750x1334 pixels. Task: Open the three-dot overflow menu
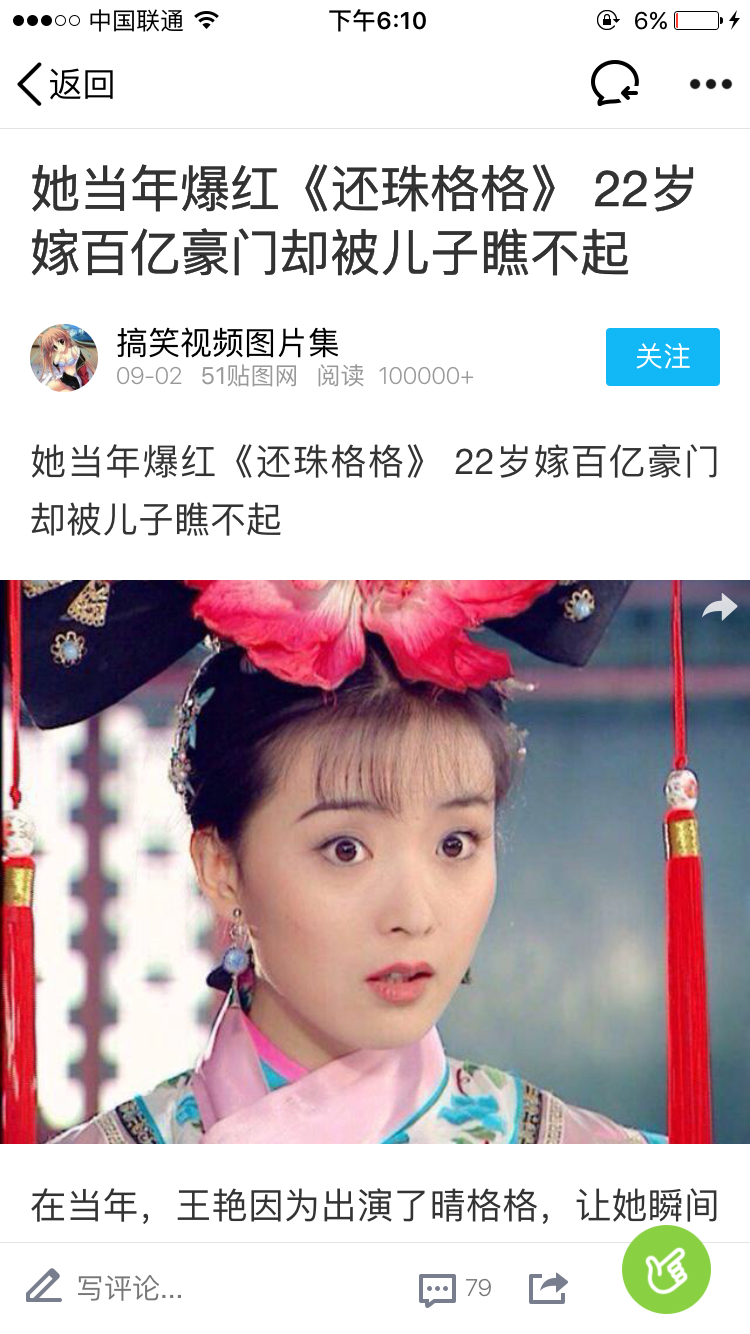click(x=711, y=84)
